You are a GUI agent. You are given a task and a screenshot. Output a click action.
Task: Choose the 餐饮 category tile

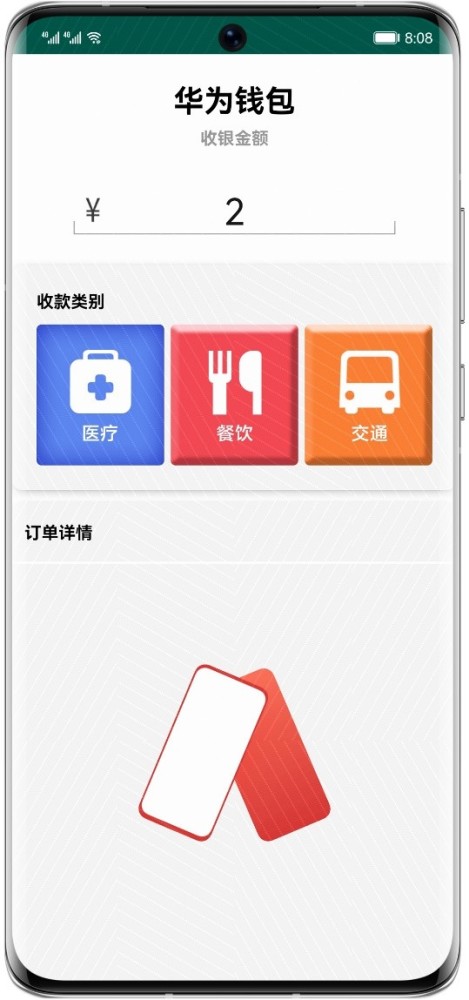coord(234,395)
